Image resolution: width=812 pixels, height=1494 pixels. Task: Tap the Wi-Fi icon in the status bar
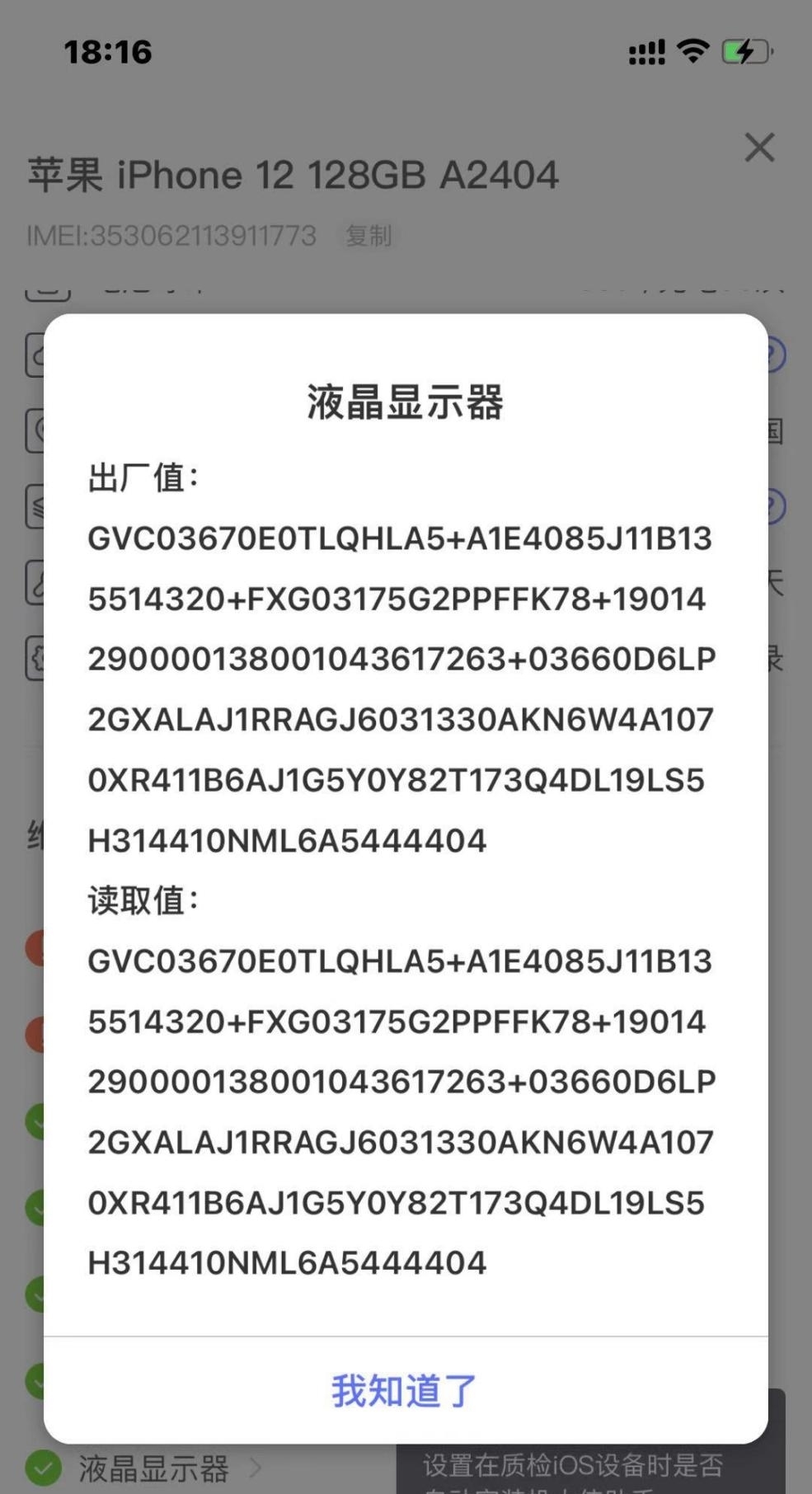pos(693,51)
